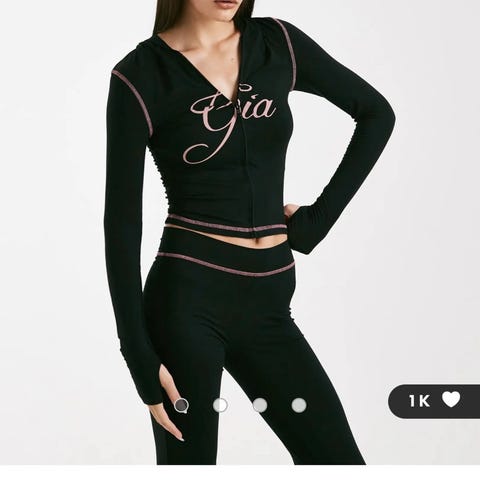Jump to the second product photo dot

point(220,405)
